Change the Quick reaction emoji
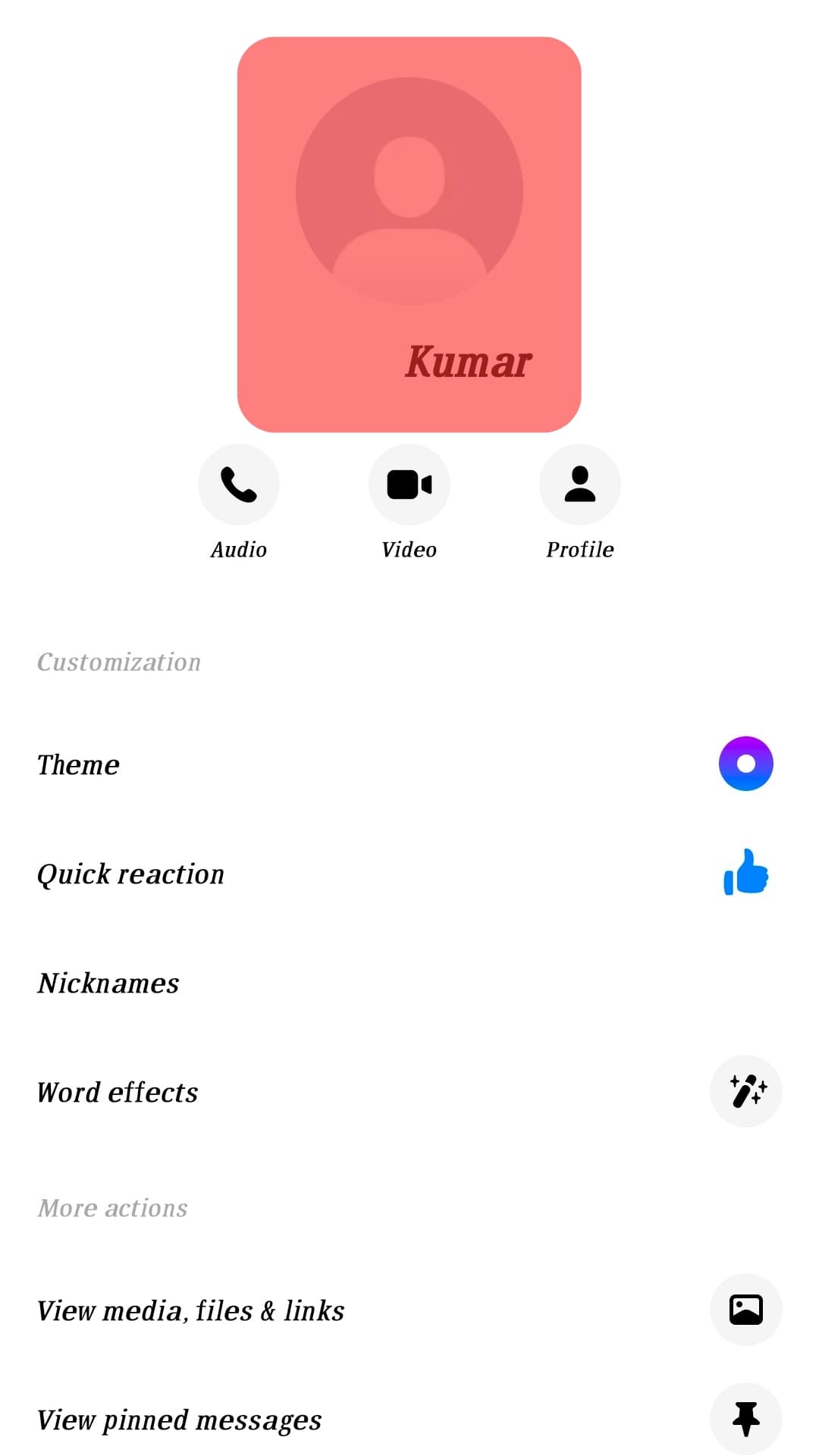Image resolution: width=819 pixels, height=1456 pixels. (409, 874)
